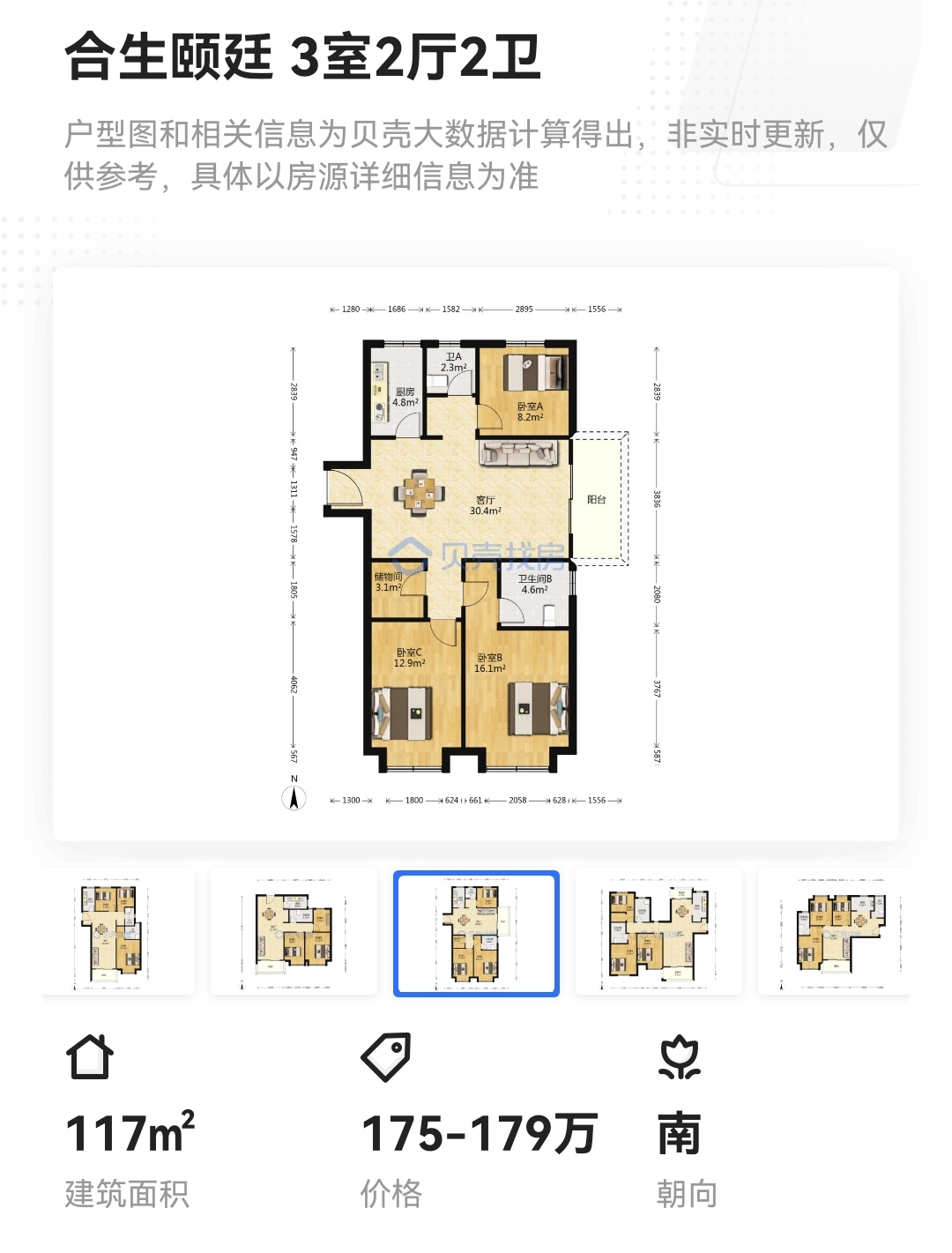Select the second floor plan thumbnail in carousel
Screen dimensions: 952x1253
tap(294, 933)
